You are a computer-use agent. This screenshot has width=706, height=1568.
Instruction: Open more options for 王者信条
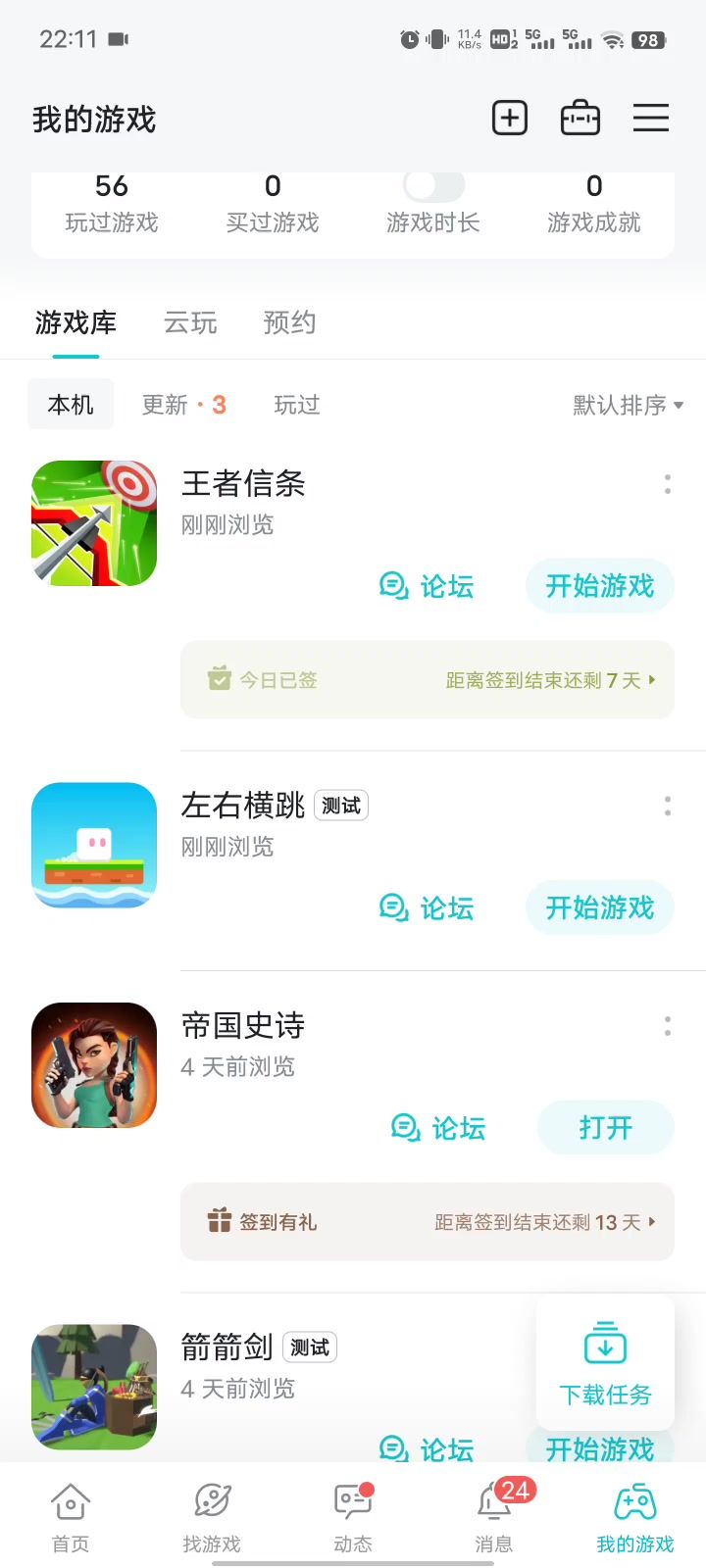coord(668,484)
